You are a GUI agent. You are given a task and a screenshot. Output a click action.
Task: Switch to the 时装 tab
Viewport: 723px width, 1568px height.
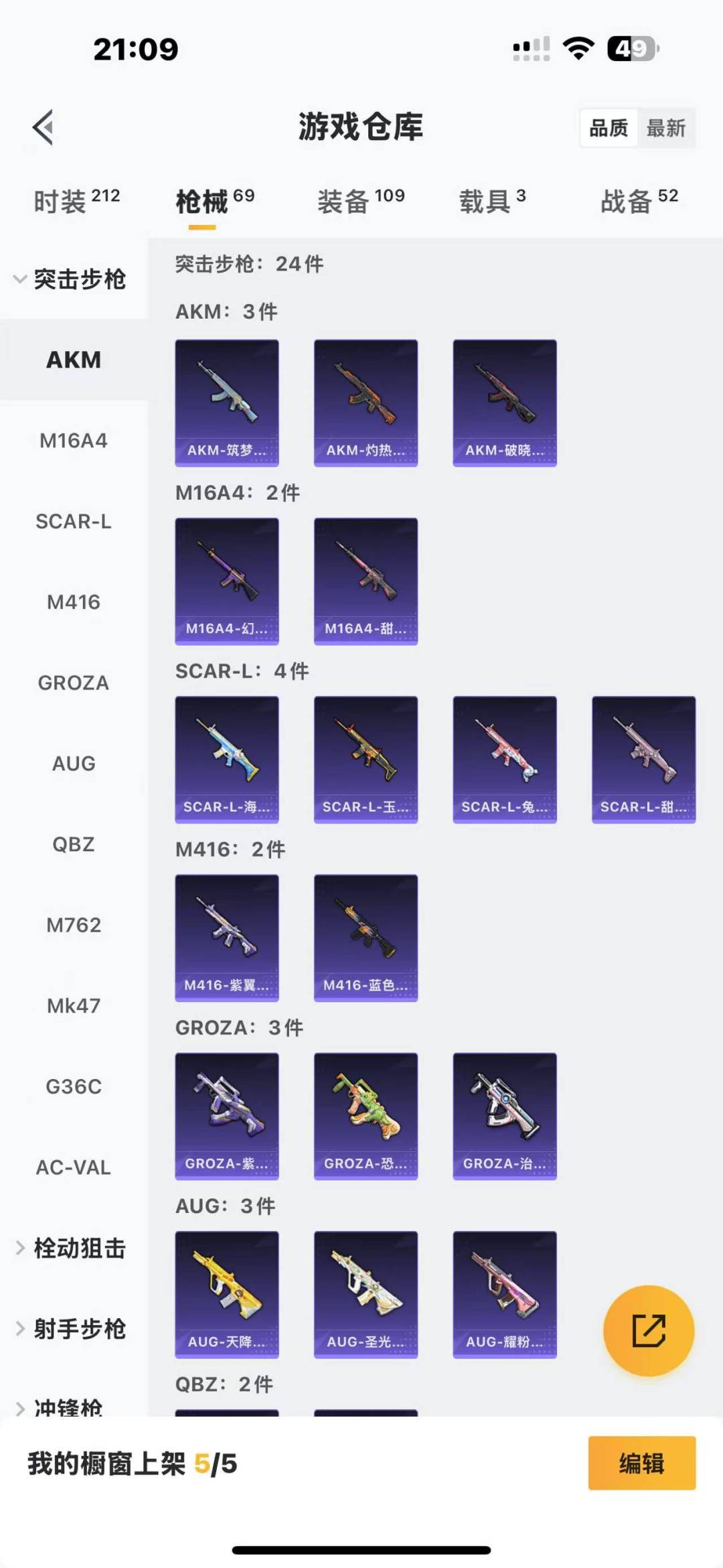tap(76, 200)
